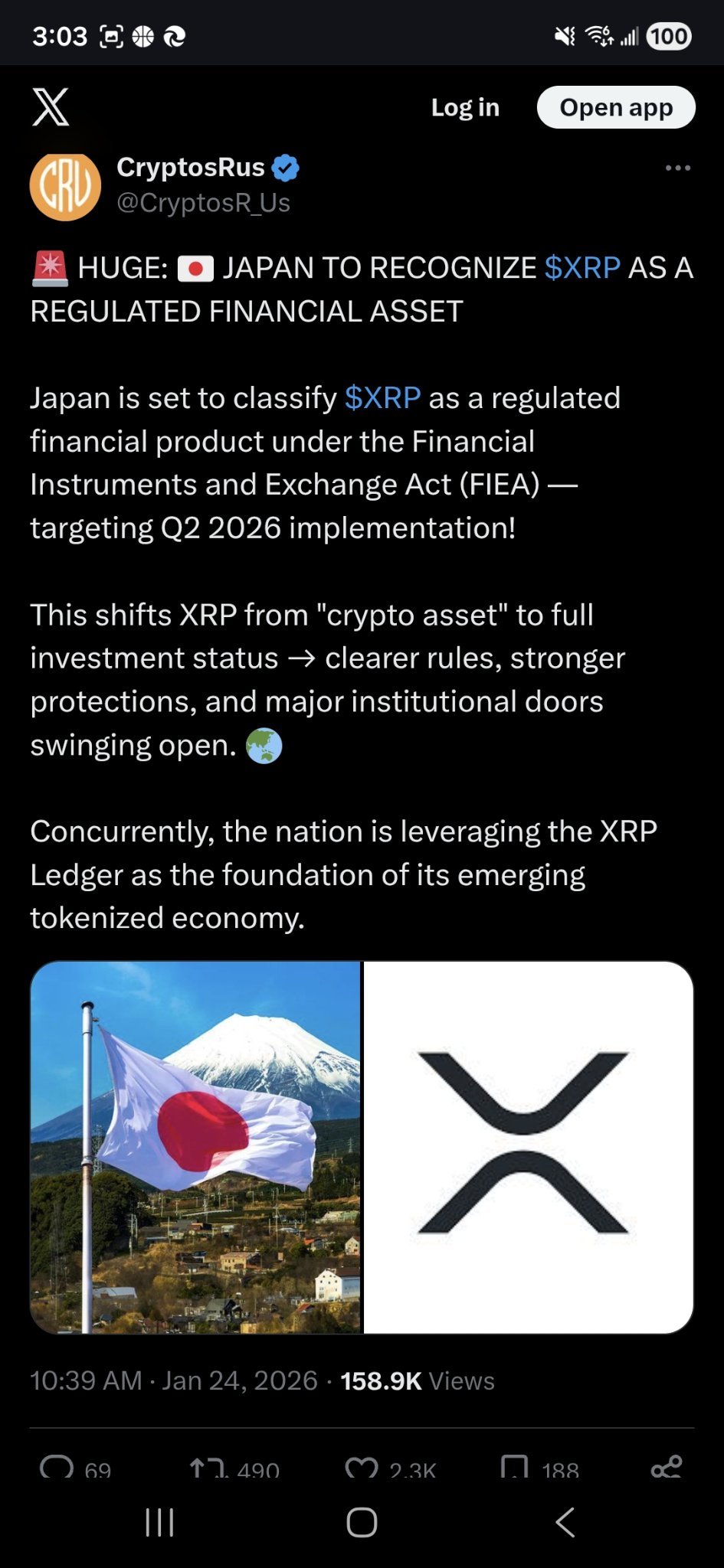Bookmark this post with 188 bookmarks
Viewport: 724px width, 1568px height.
[514, 1466]
